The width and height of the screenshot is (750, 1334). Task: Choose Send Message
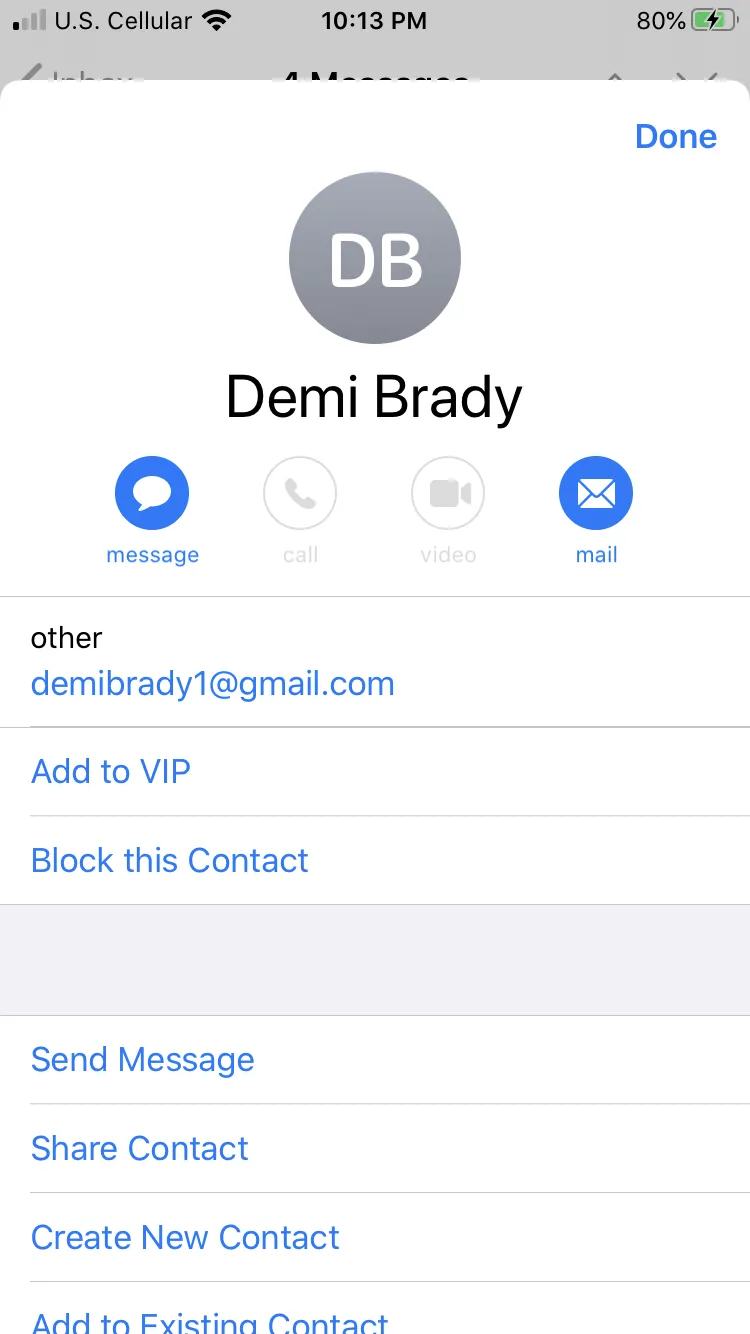click(x=375, y=1060)
